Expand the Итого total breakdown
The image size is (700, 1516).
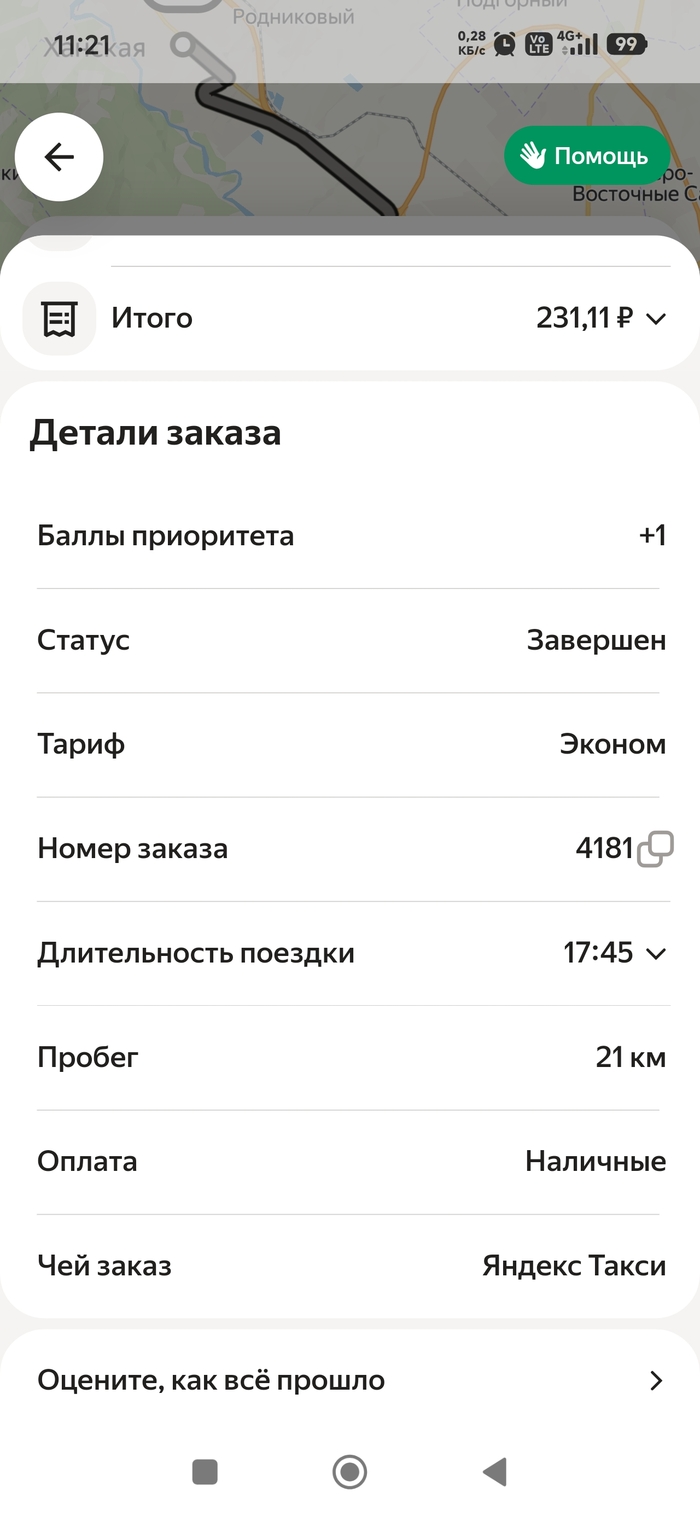[x=654, y=319]
